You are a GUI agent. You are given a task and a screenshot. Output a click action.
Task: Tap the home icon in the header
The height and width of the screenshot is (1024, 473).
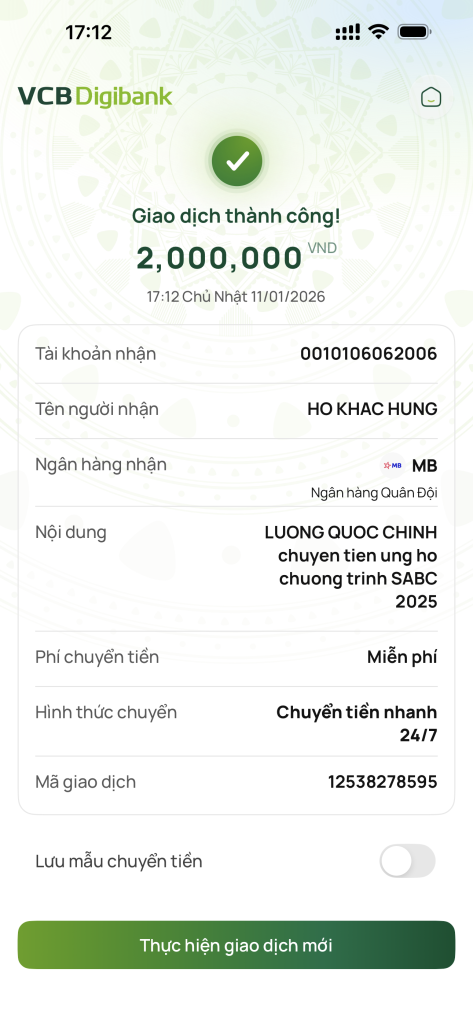point(431,97)
